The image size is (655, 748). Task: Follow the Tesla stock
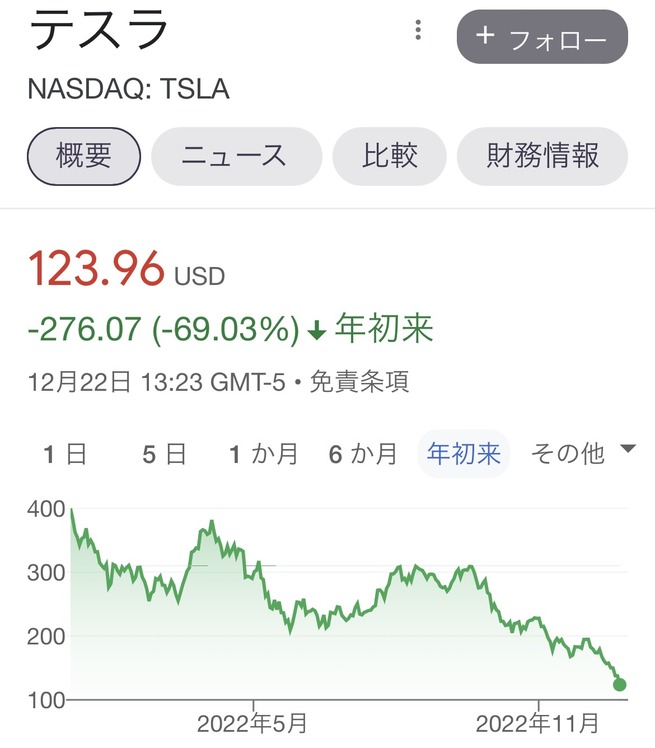tap(542, 38)
